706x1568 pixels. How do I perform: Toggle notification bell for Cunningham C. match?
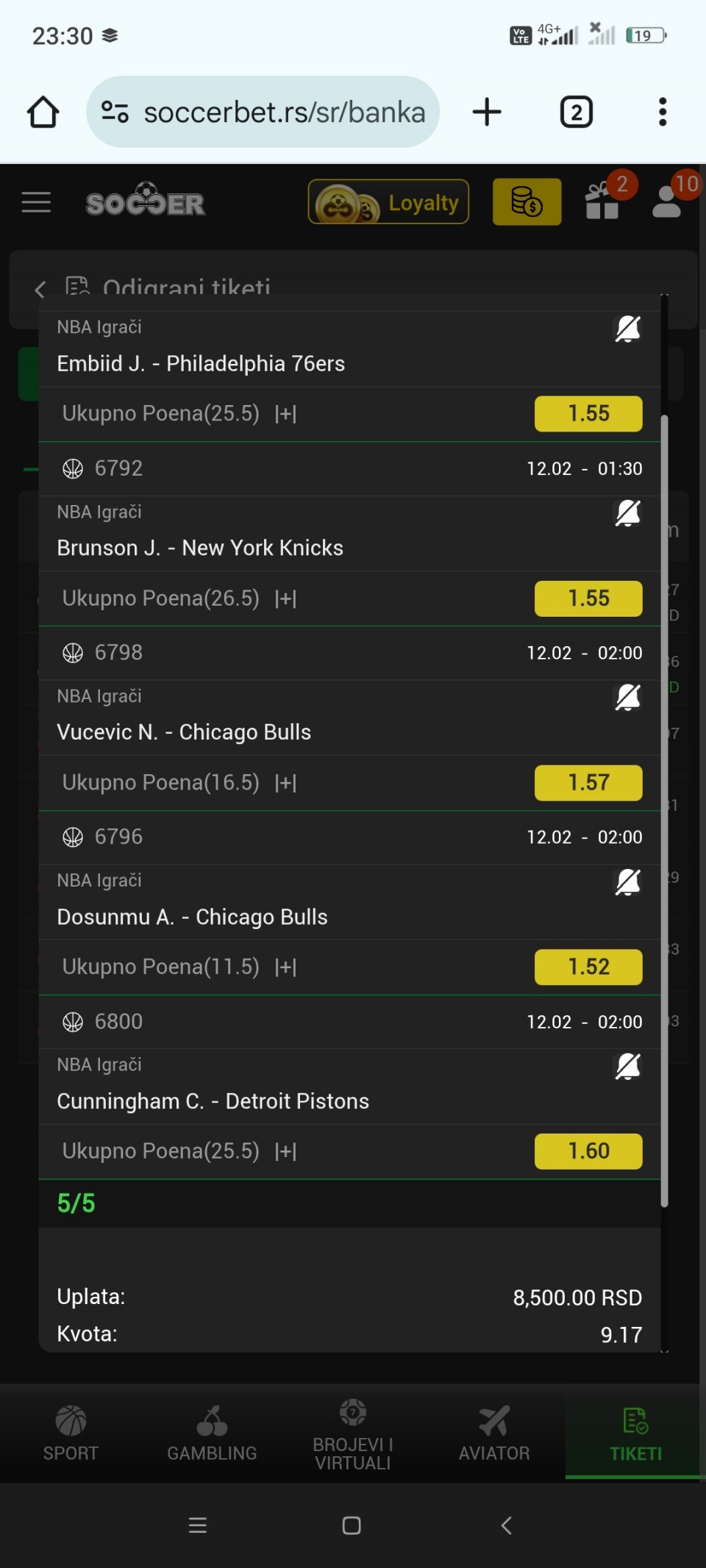(627, 1066)
